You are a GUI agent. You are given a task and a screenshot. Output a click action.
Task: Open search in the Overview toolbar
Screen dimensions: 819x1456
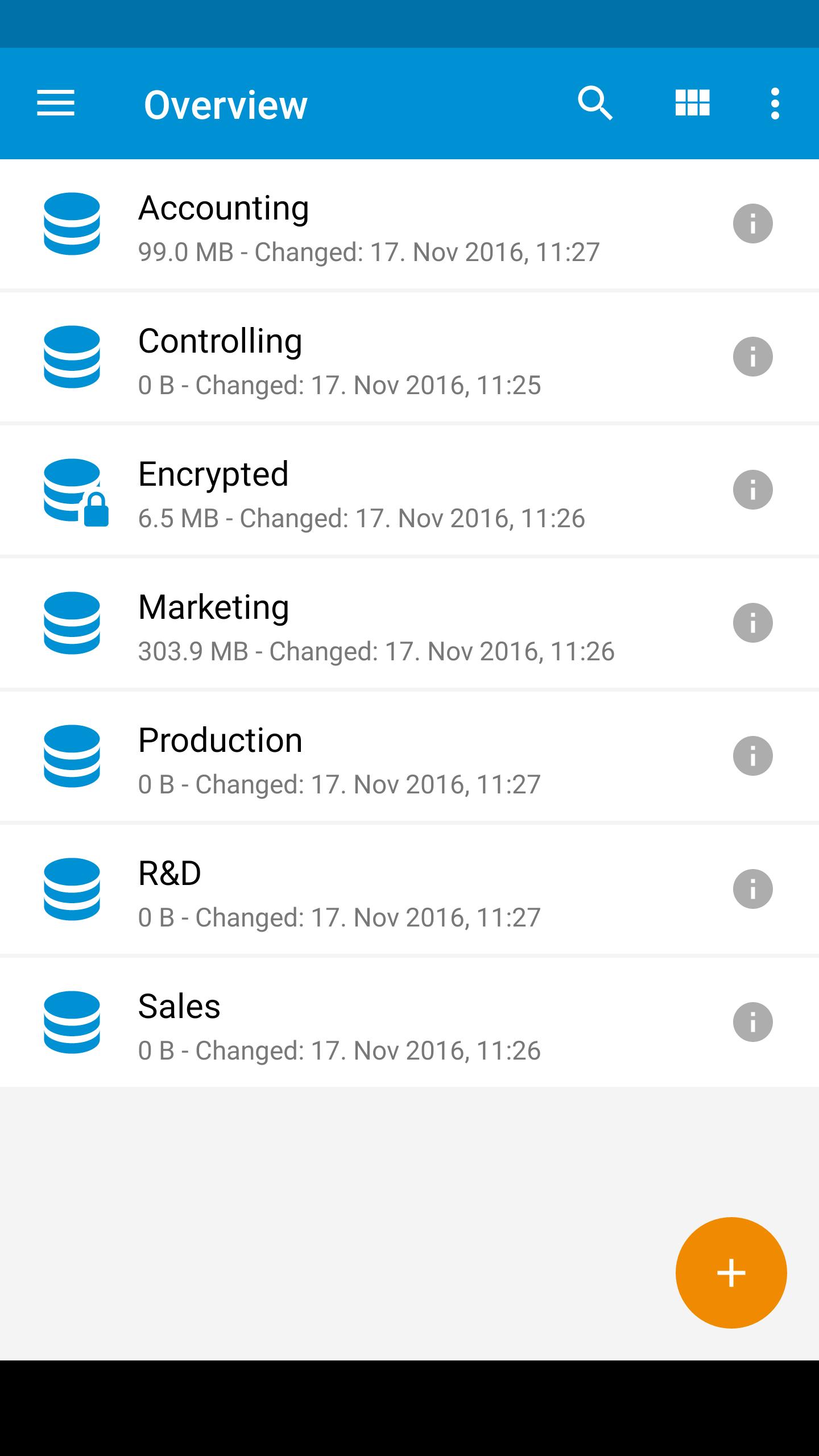pyautogui.click(x=595, y=104)
